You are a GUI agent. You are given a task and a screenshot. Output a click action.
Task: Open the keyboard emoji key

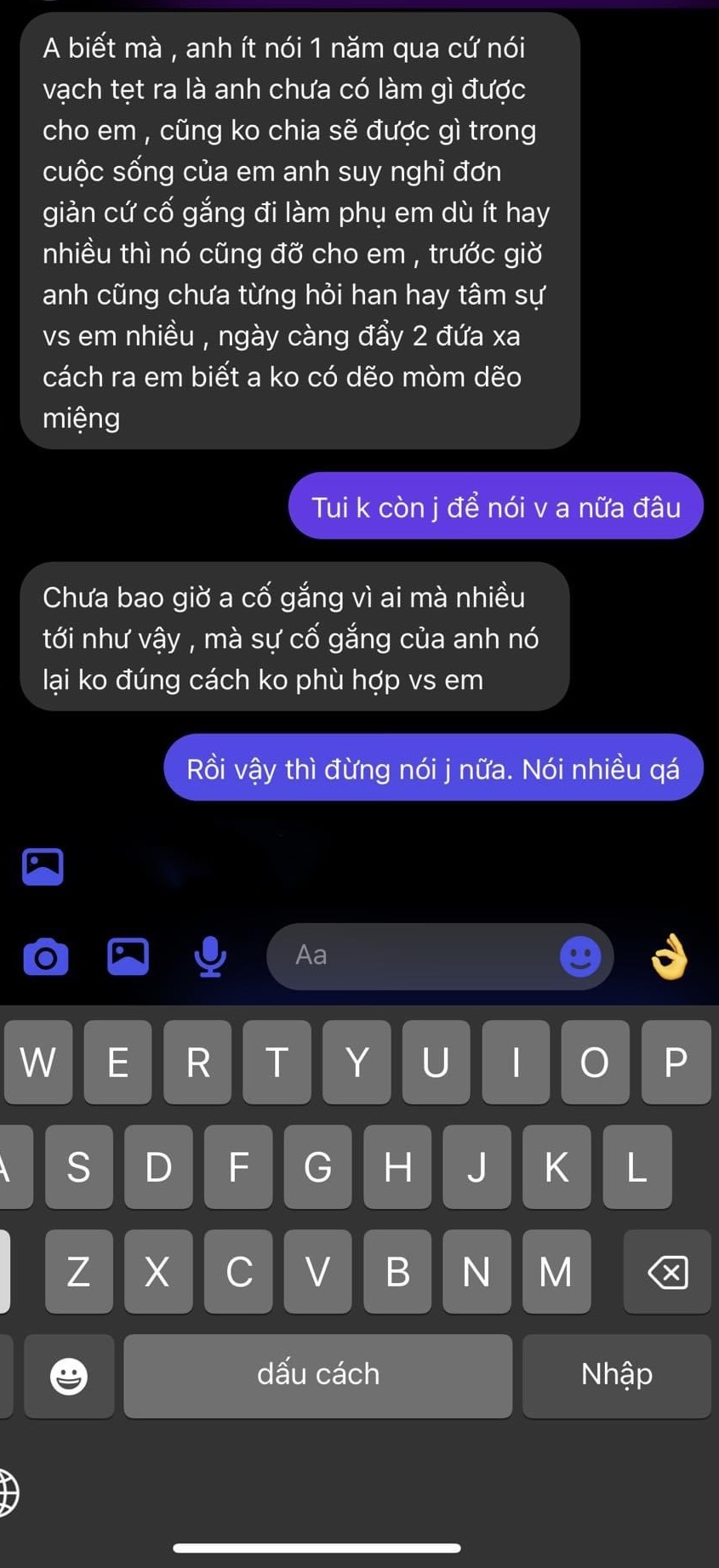[69, 1376]
